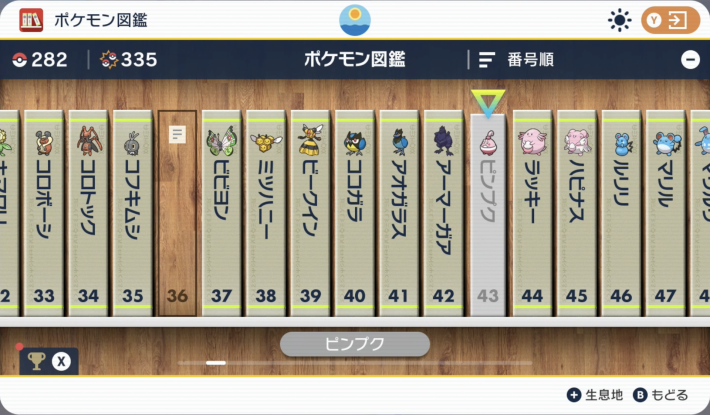Open ラッキー book number 44
The image size is (710, 415).
532,210
